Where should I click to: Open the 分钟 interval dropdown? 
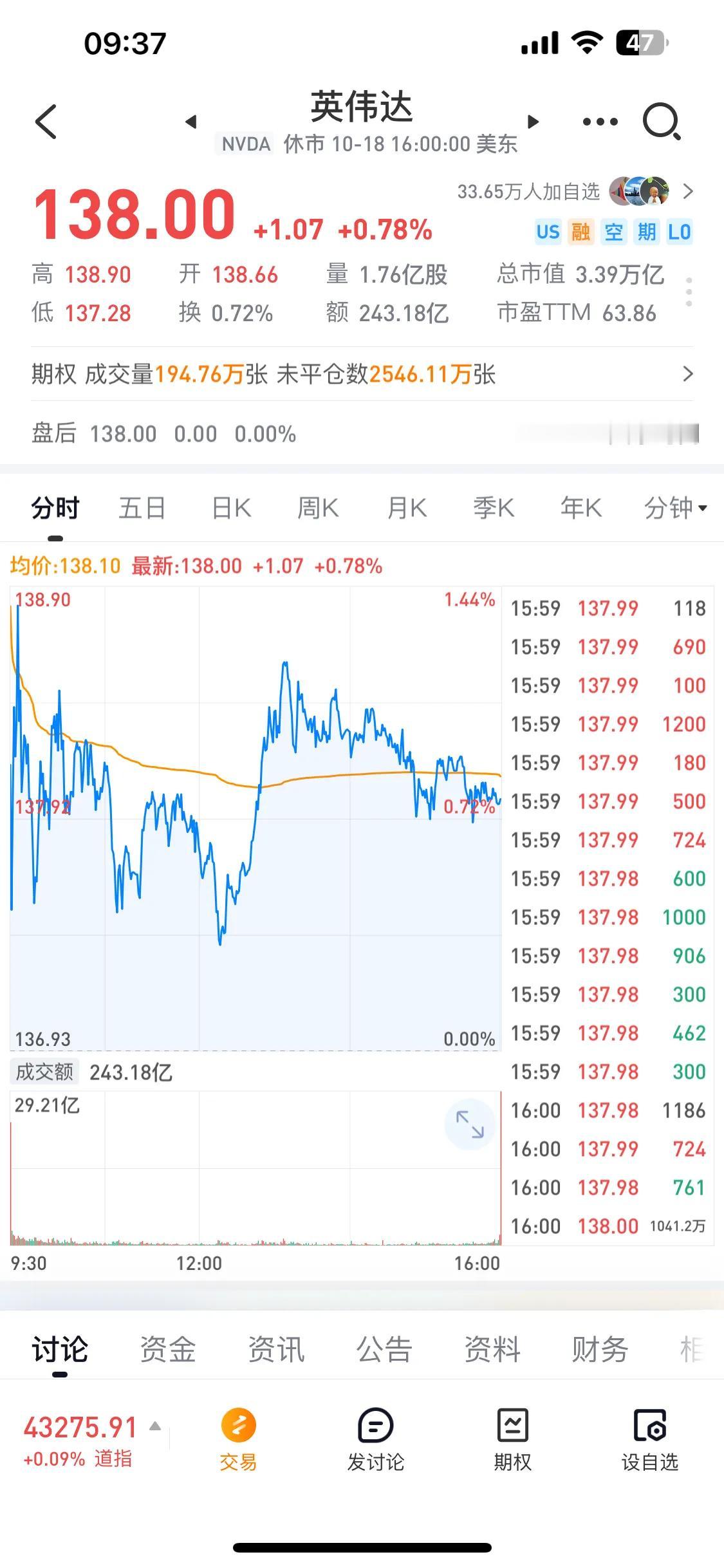point(676,509)
